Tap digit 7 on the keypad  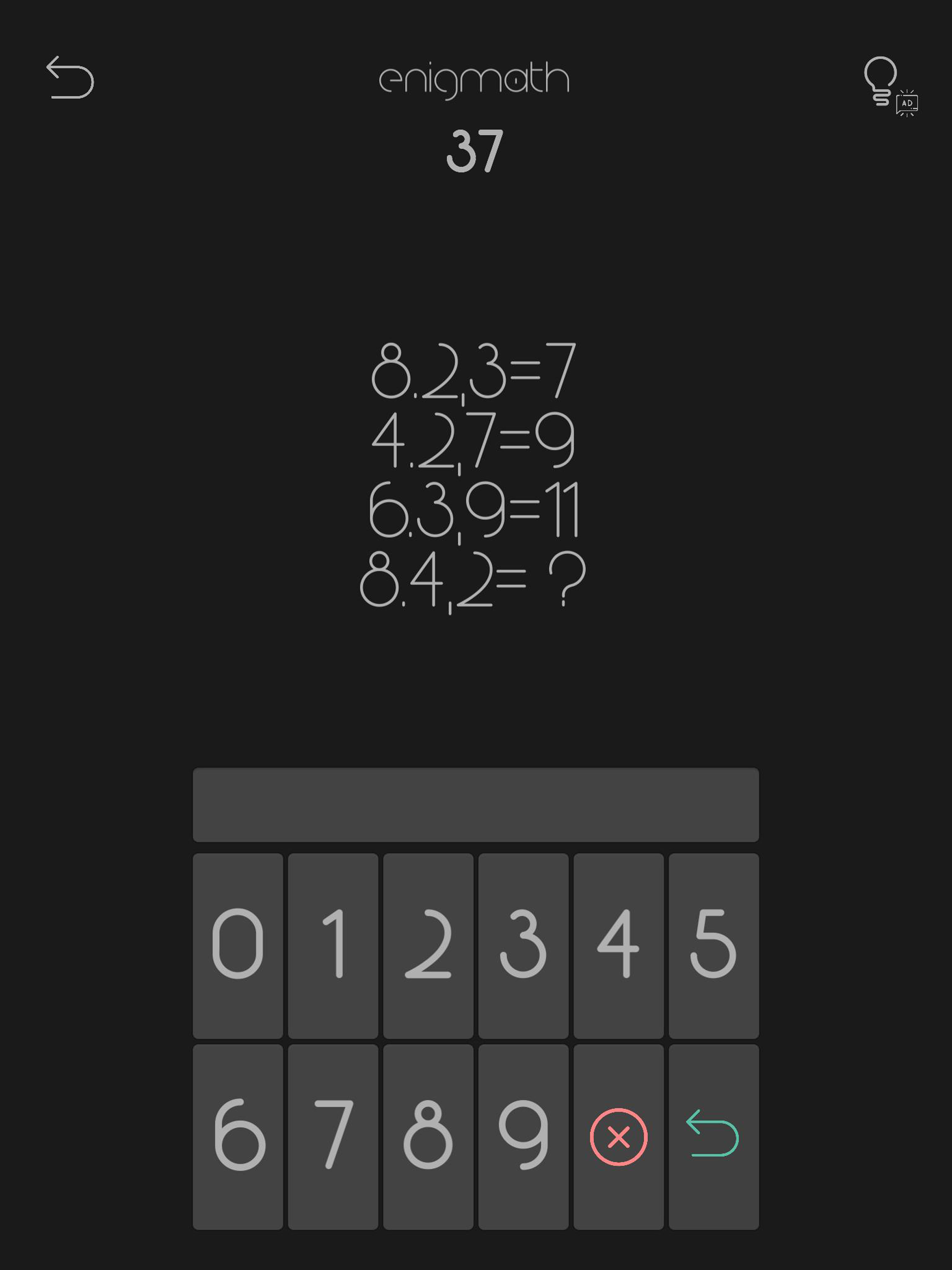click(x=333, y=1136)
